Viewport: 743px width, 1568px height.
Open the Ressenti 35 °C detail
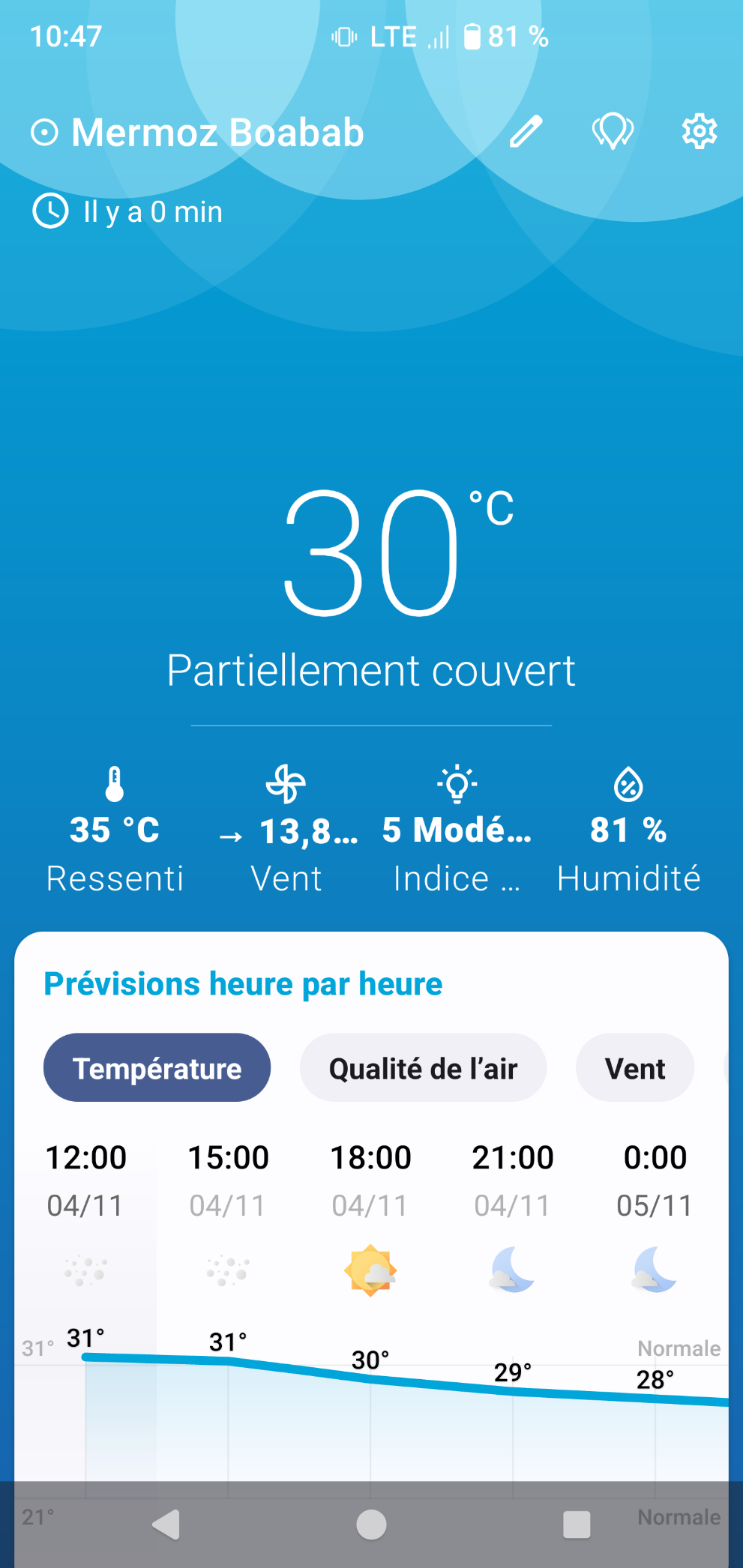point(115,830)
